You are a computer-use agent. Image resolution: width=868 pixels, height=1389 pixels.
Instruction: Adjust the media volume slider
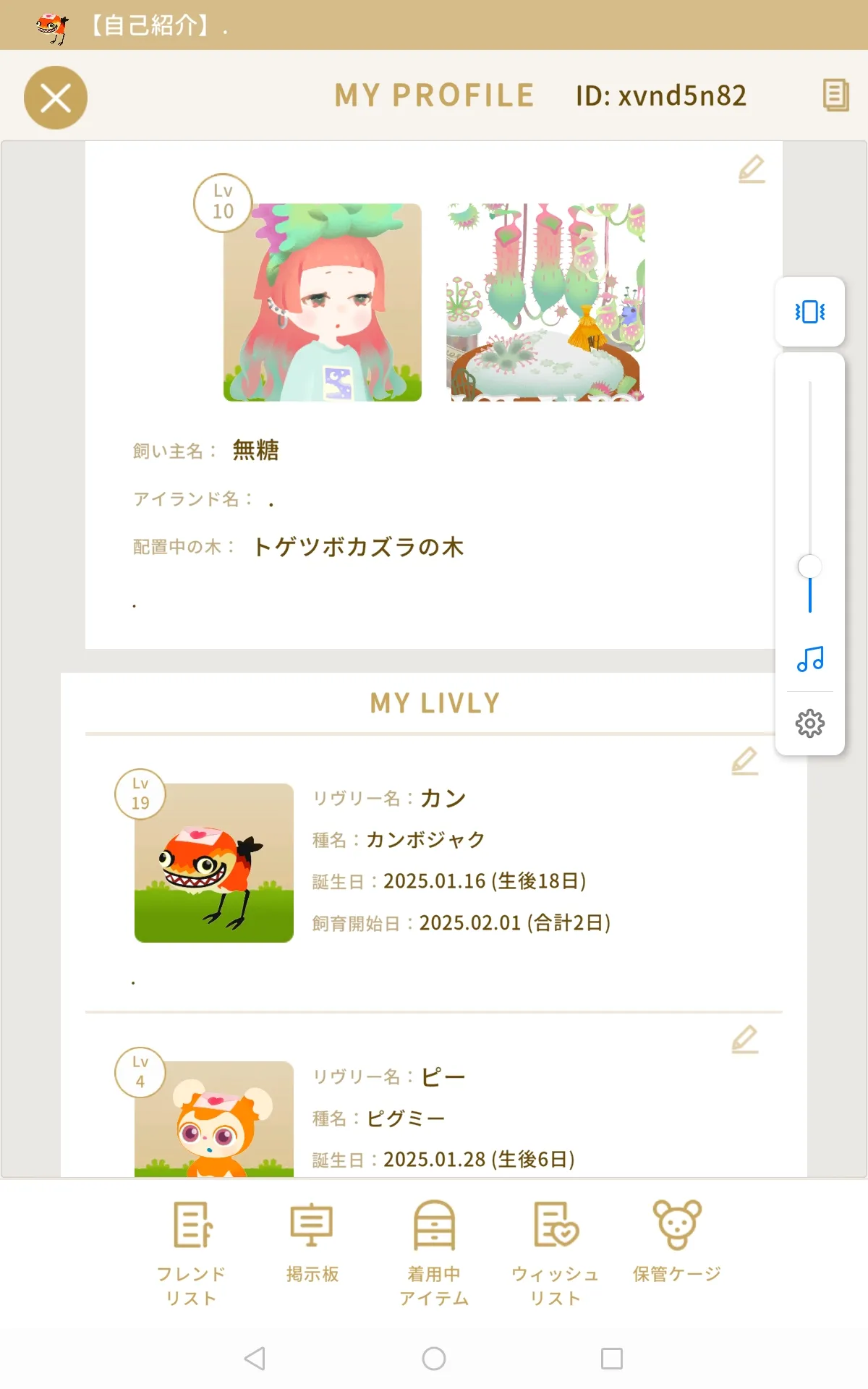(810, 566)
